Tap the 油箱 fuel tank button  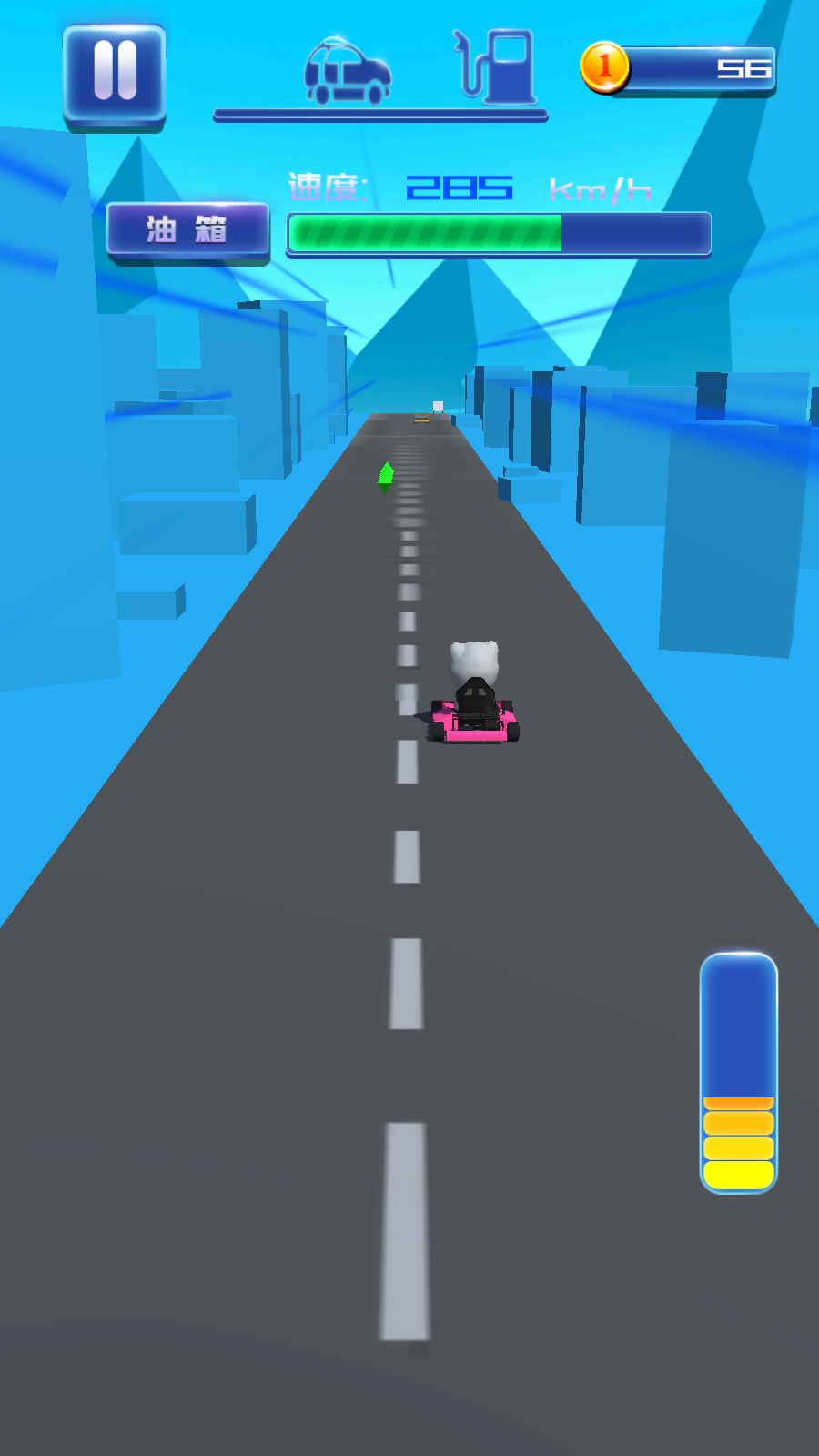click(187, 230)
